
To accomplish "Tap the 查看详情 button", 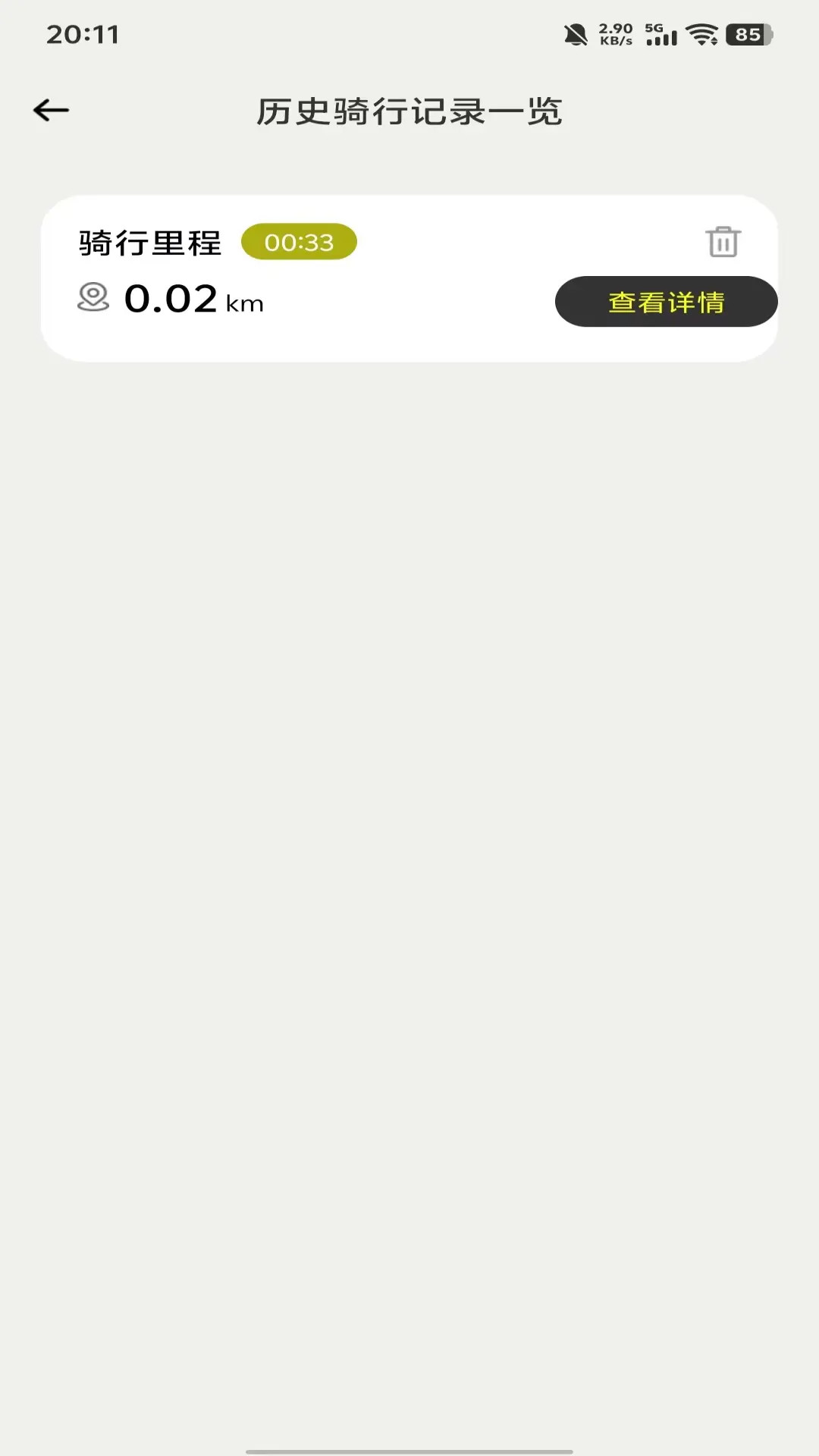I will click(x=666, y=302).
